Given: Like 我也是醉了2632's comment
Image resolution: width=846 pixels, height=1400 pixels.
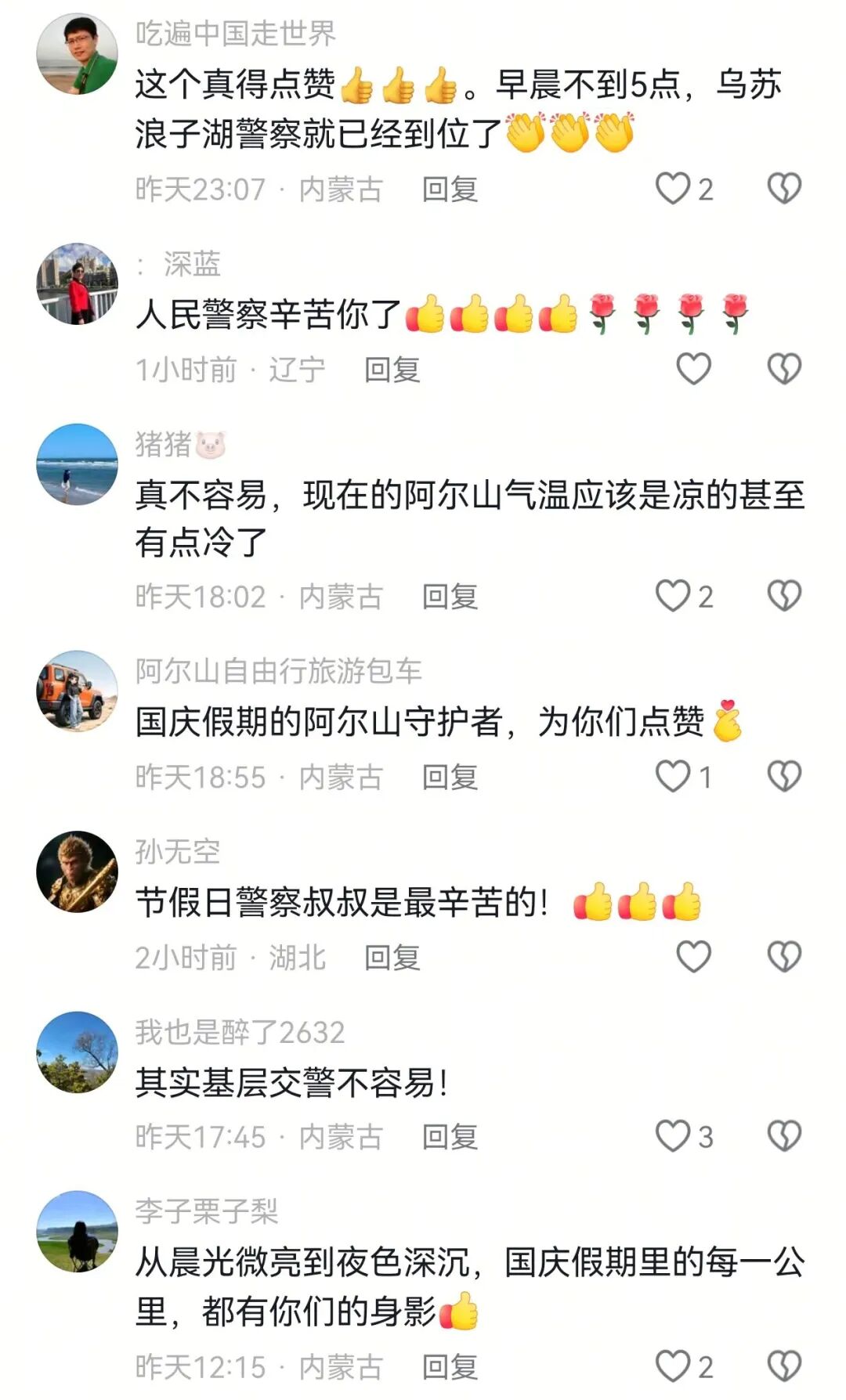Looking at the screenshot, I should click(673, 1136).
